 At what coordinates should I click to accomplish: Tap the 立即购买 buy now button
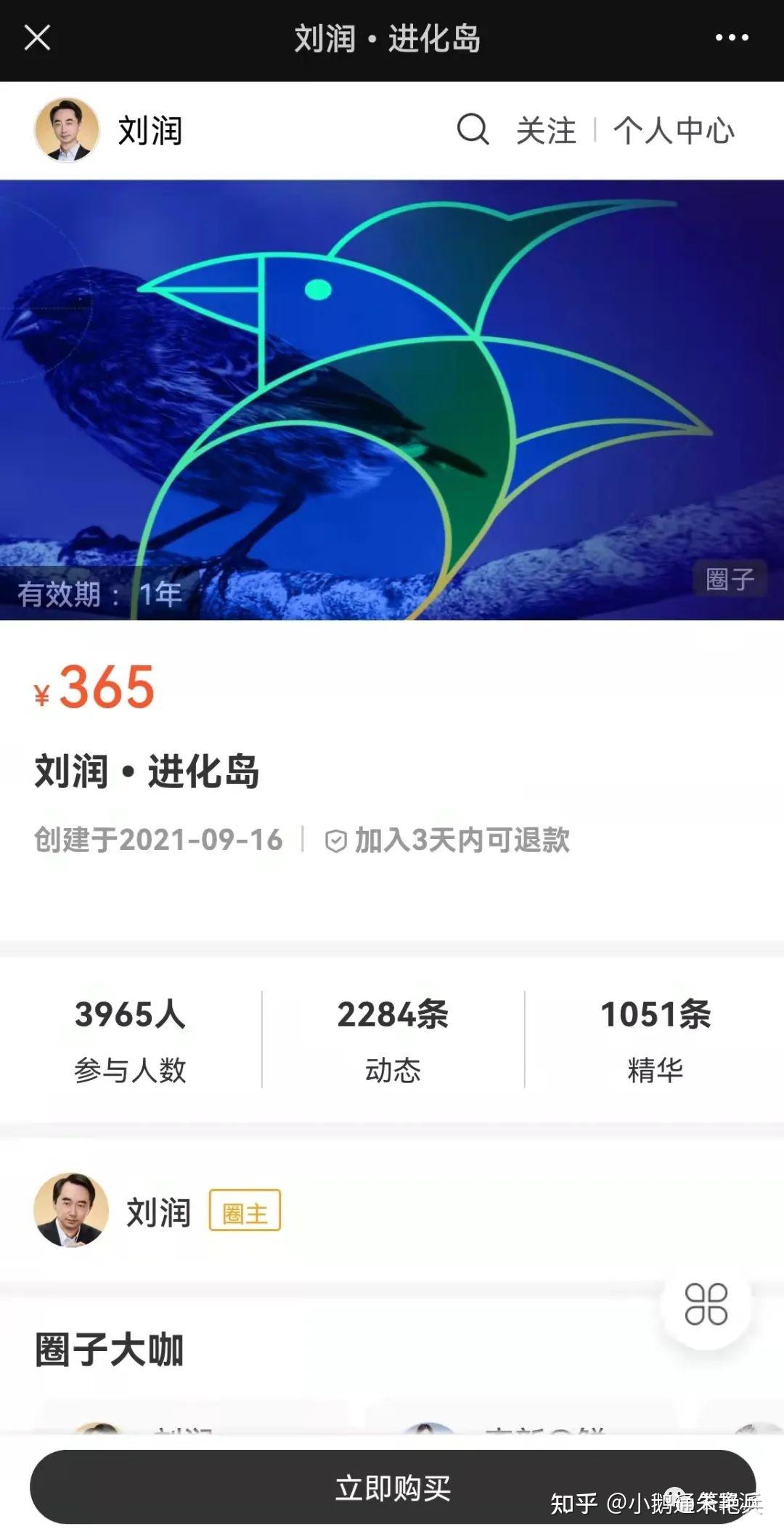pos(392,1488)
